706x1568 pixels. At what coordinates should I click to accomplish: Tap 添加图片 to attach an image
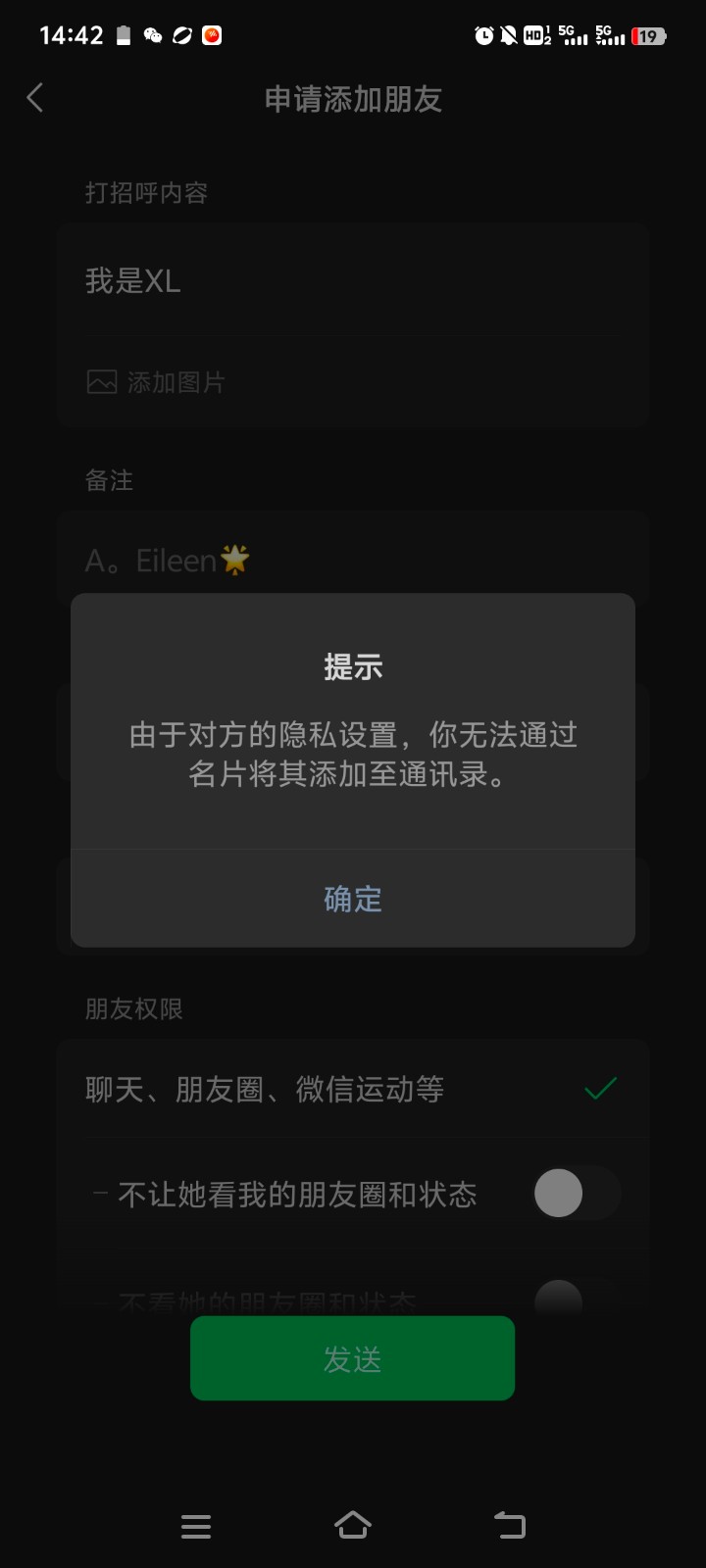click(157, 382)
